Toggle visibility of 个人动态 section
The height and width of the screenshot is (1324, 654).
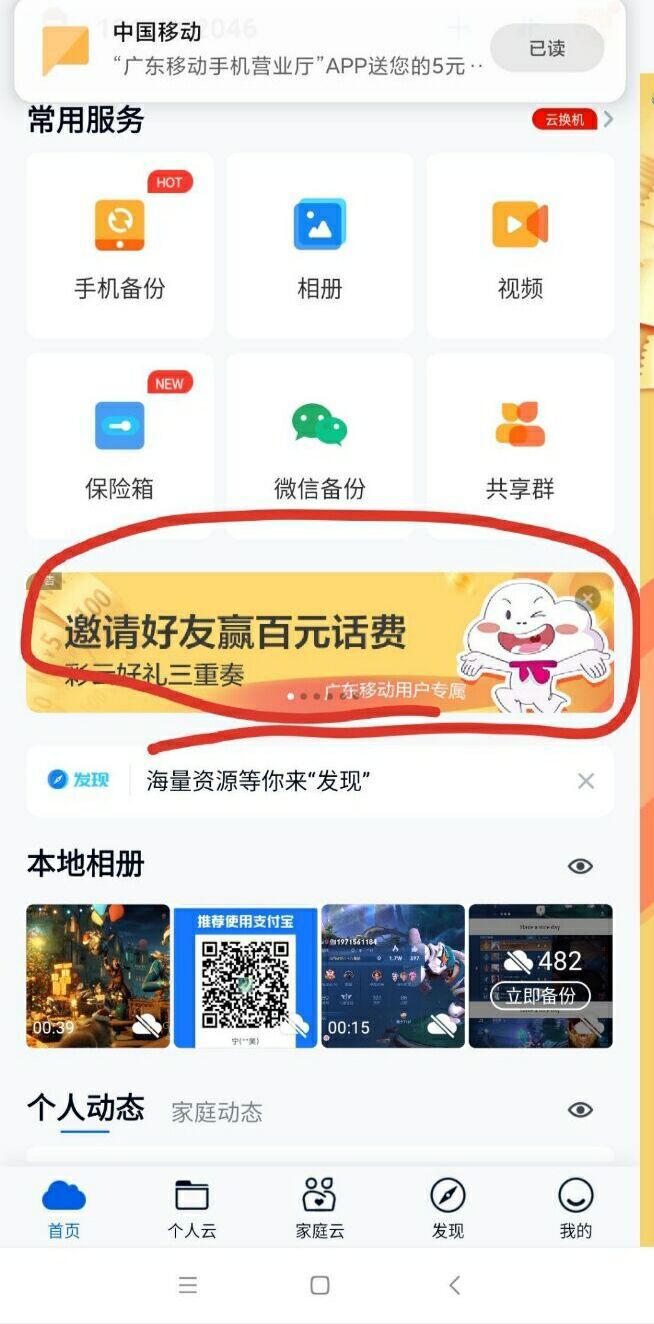tap(580, 1110)
